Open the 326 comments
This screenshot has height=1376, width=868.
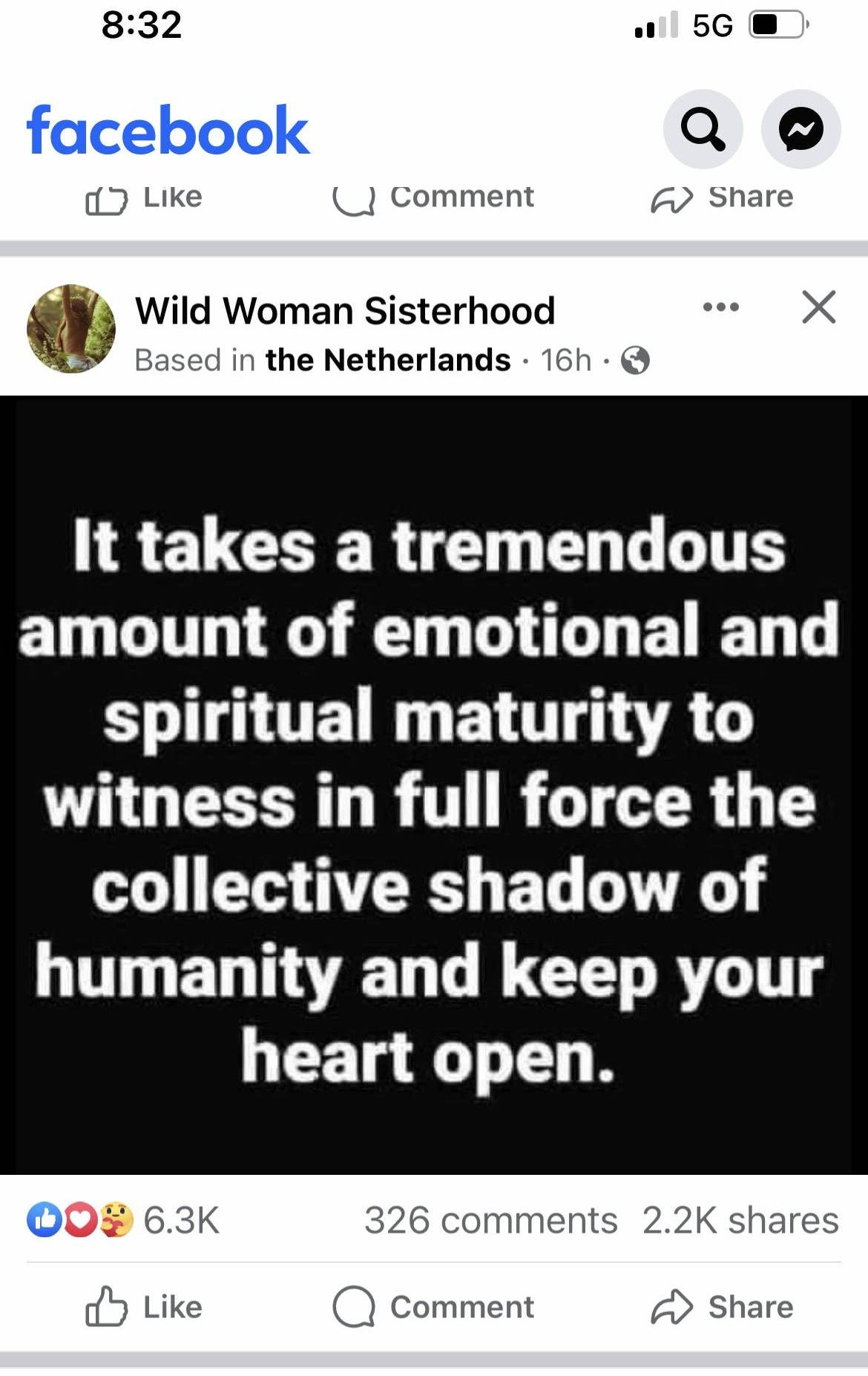[x=490, y=1220]
